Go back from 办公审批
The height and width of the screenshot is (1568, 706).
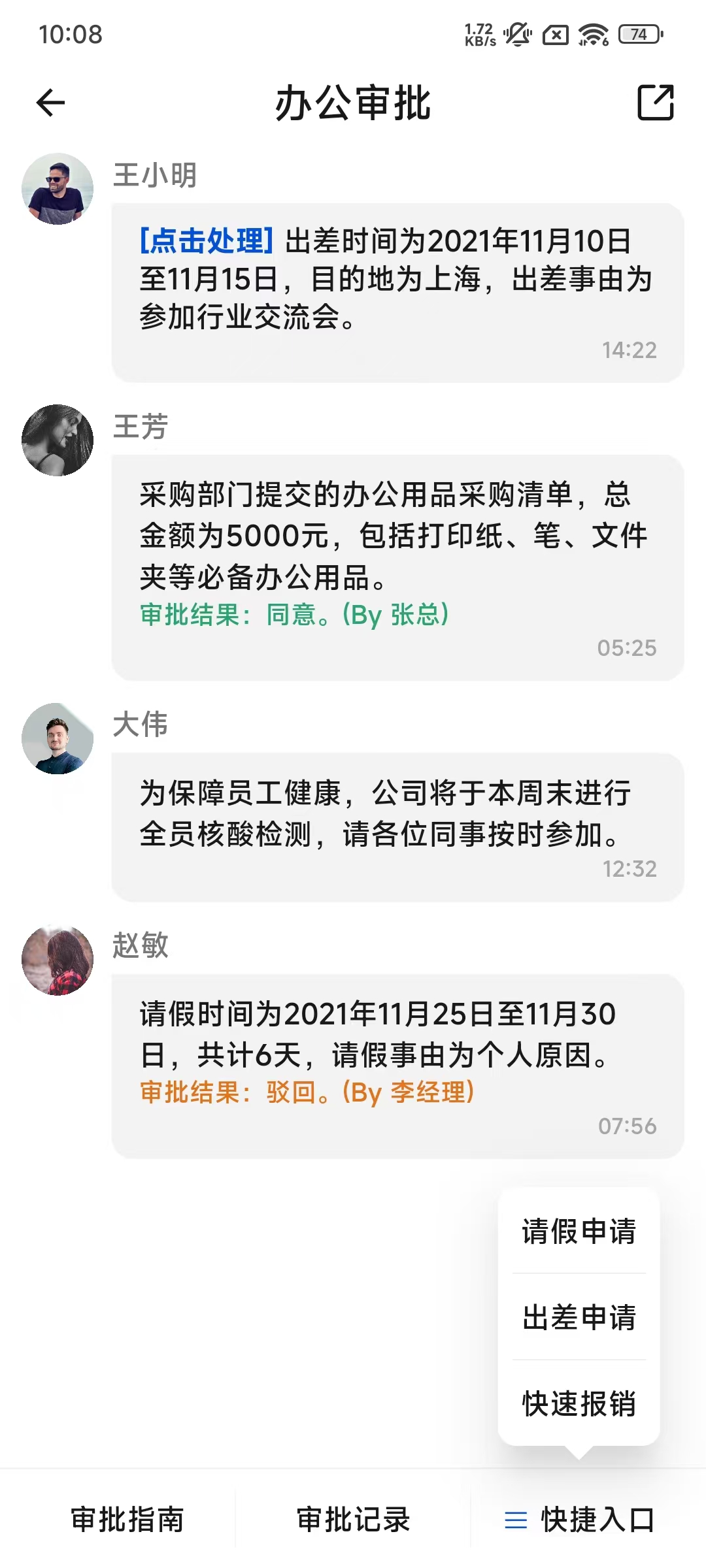coord(51,103)
